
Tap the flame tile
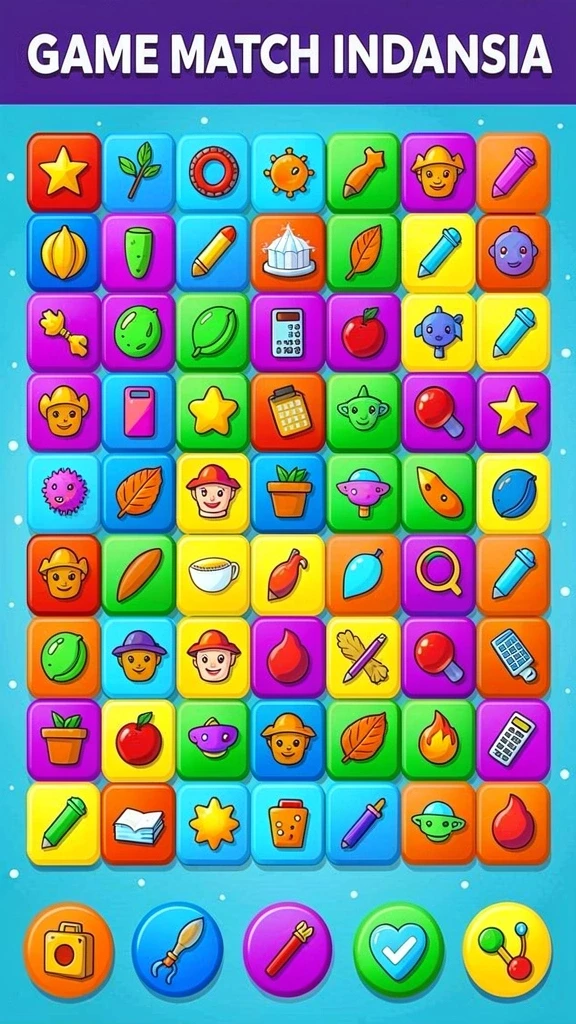point(438,741)
